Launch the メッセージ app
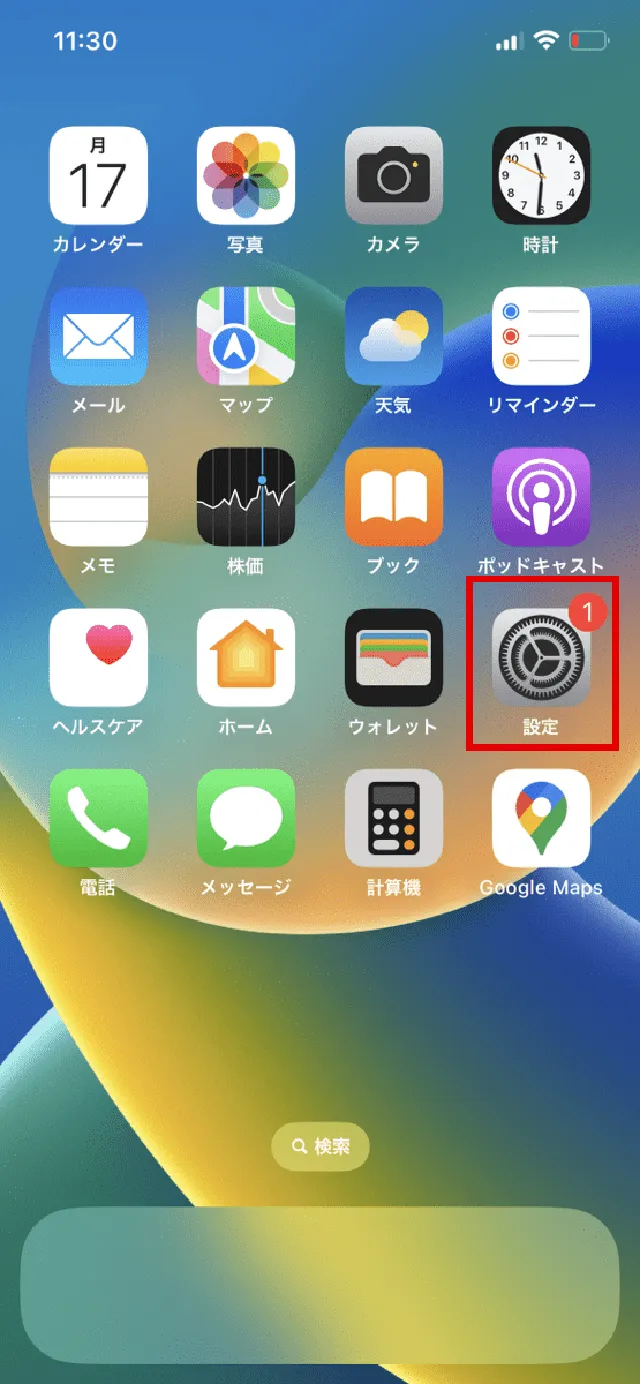The height and width of the screenshot is (1384, 640). point(246,818)
